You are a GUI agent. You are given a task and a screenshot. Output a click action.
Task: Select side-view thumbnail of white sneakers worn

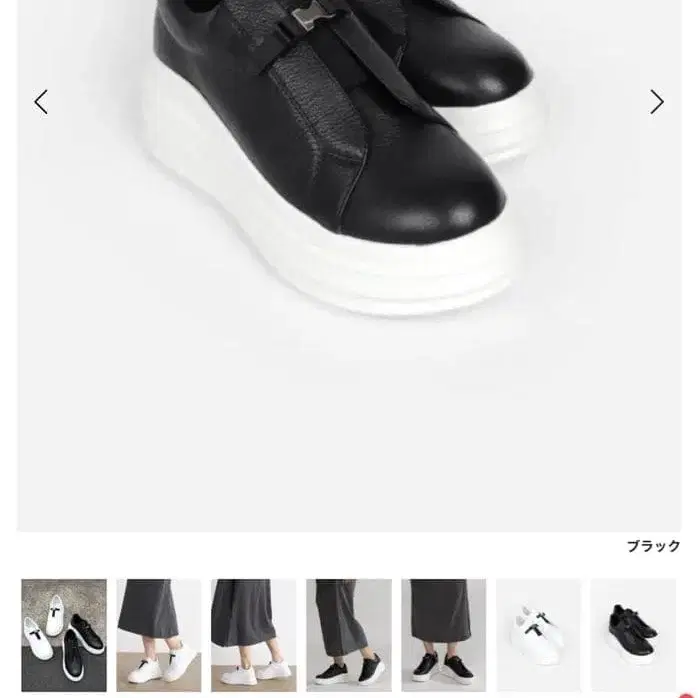tap(253, 636)
